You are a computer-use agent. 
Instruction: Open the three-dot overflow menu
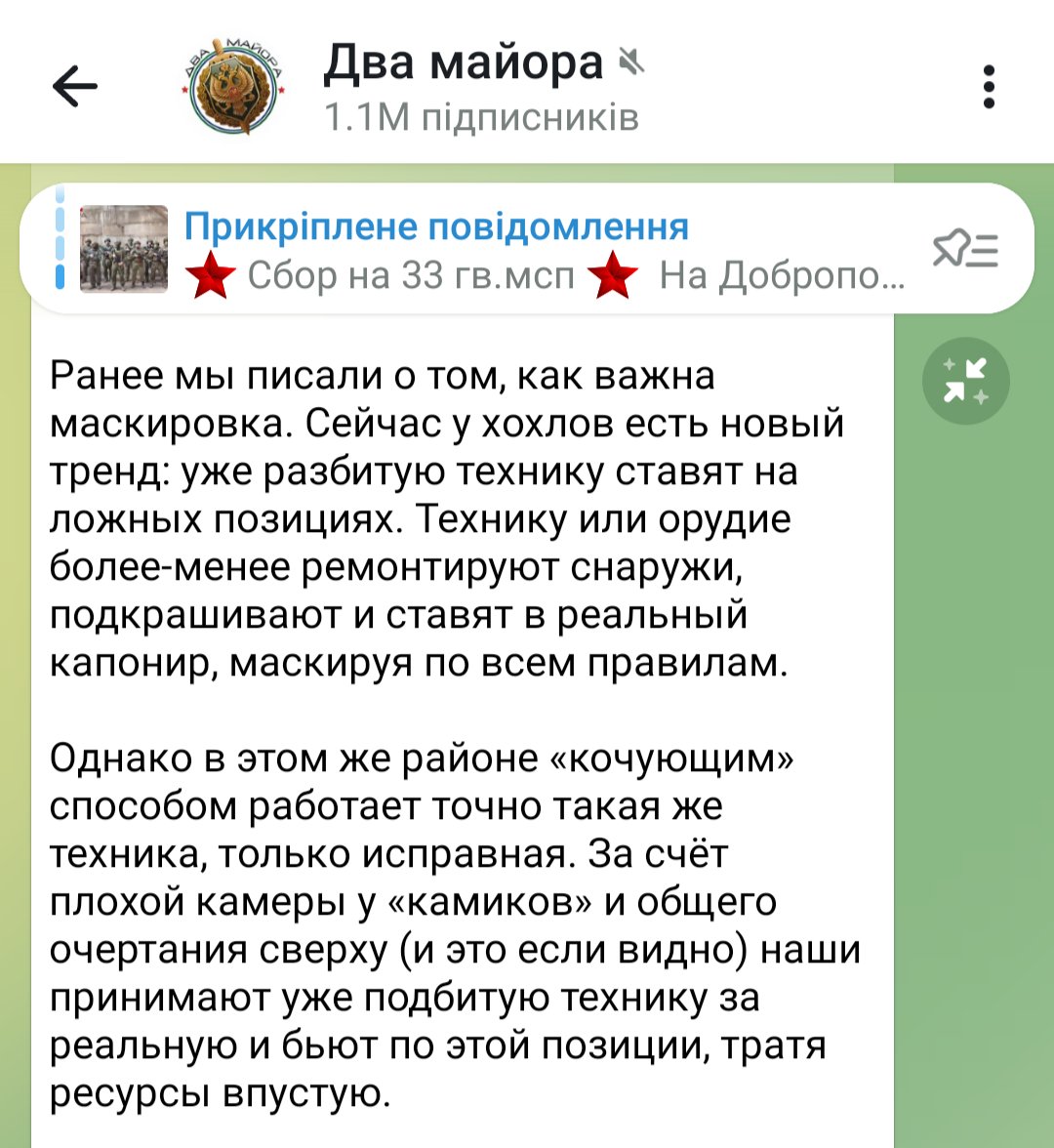pyautogui.click(x=989, y=86)
